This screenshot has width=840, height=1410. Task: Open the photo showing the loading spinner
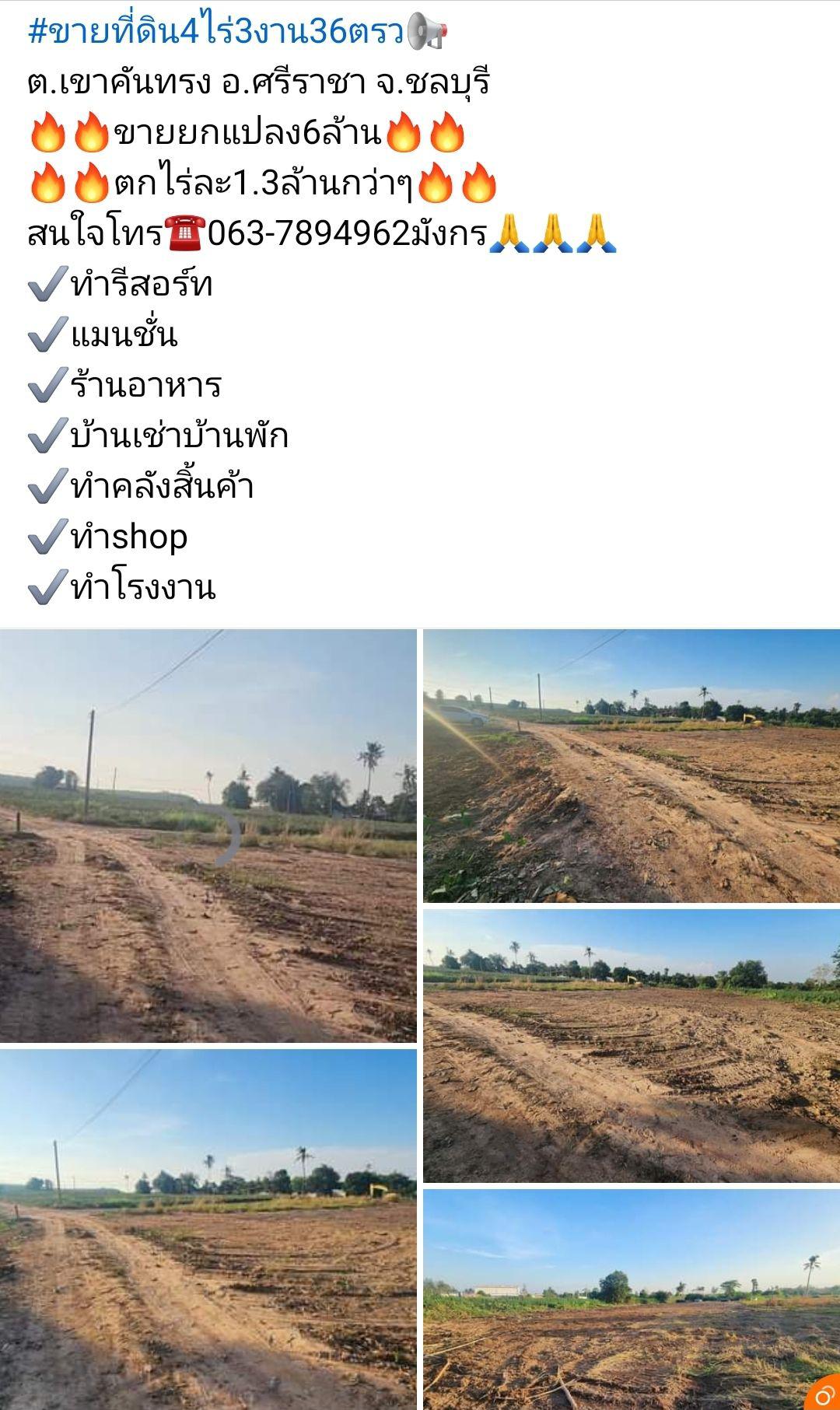click(208, 836)
